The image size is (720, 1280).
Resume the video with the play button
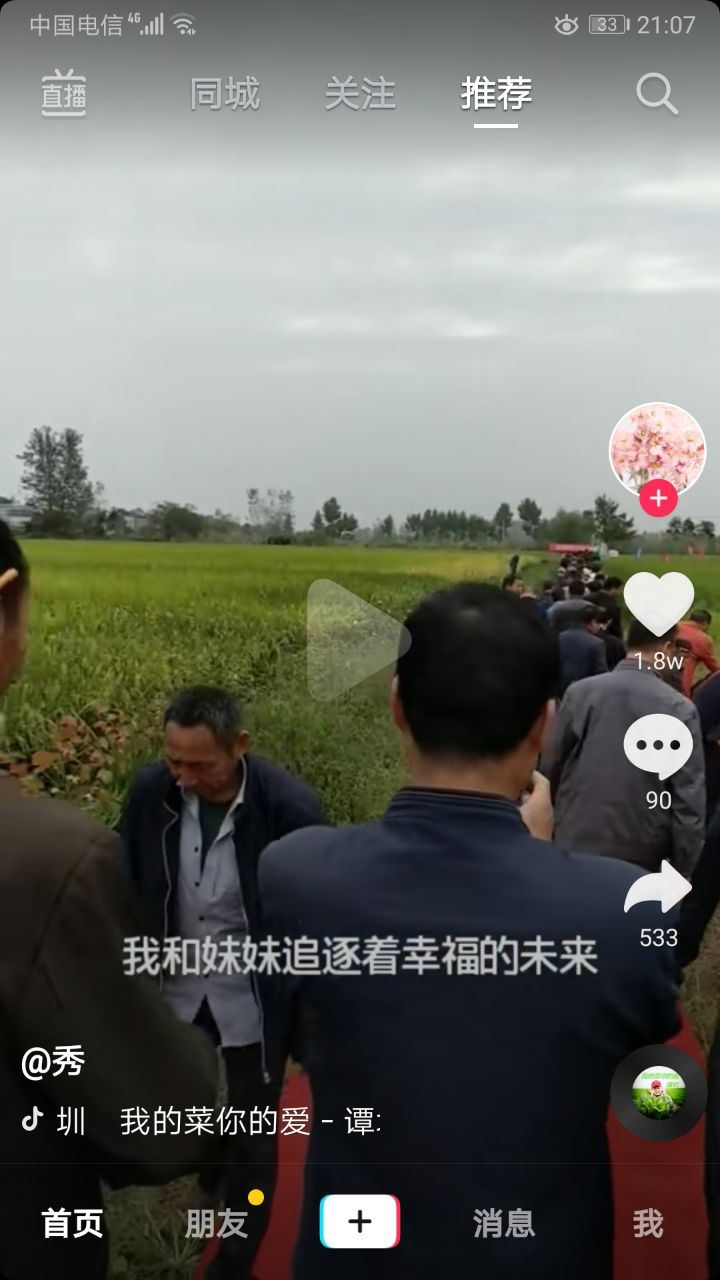pos(357,640)
